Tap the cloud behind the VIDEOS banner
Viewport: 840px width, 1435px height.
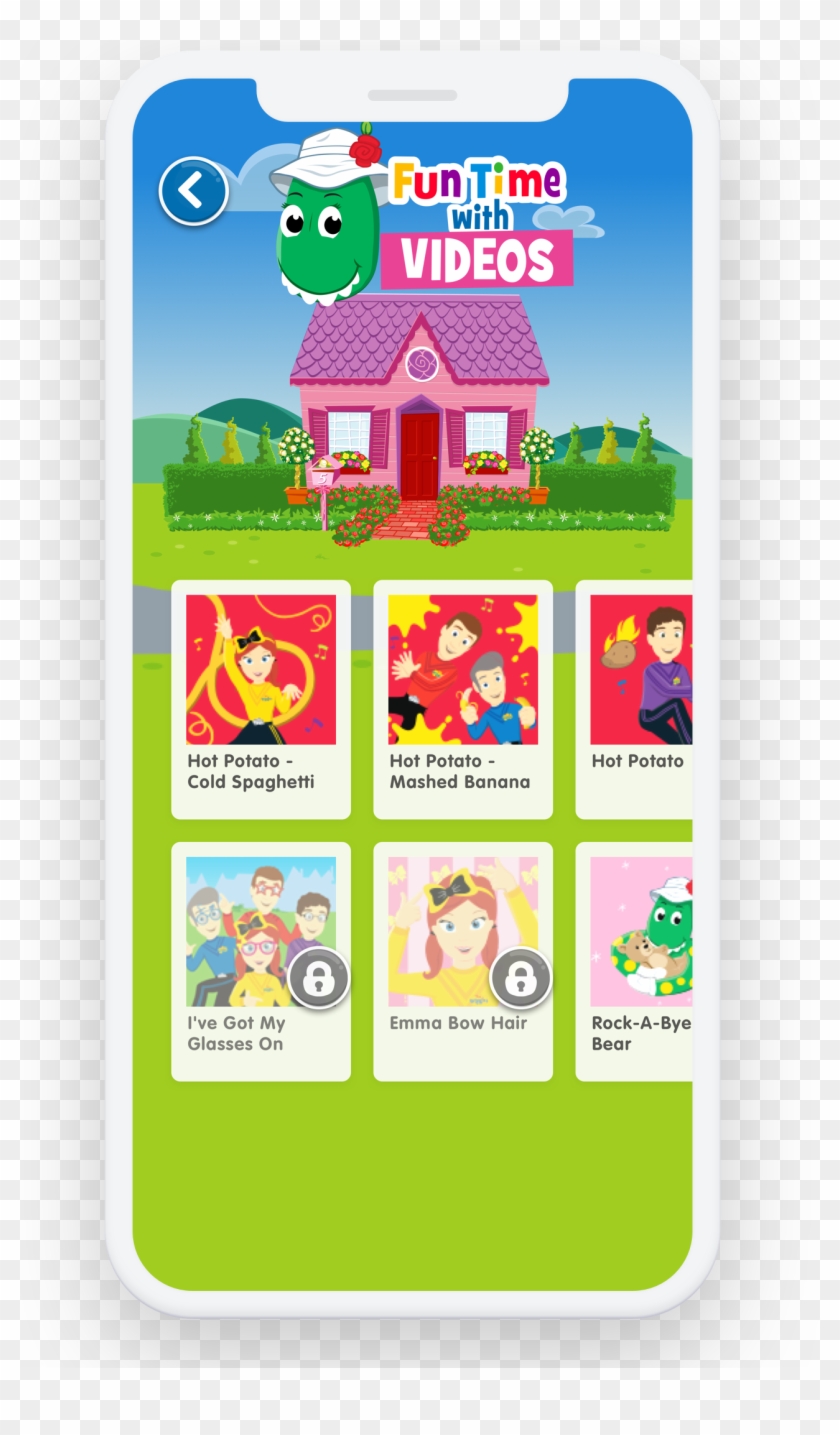564,220
